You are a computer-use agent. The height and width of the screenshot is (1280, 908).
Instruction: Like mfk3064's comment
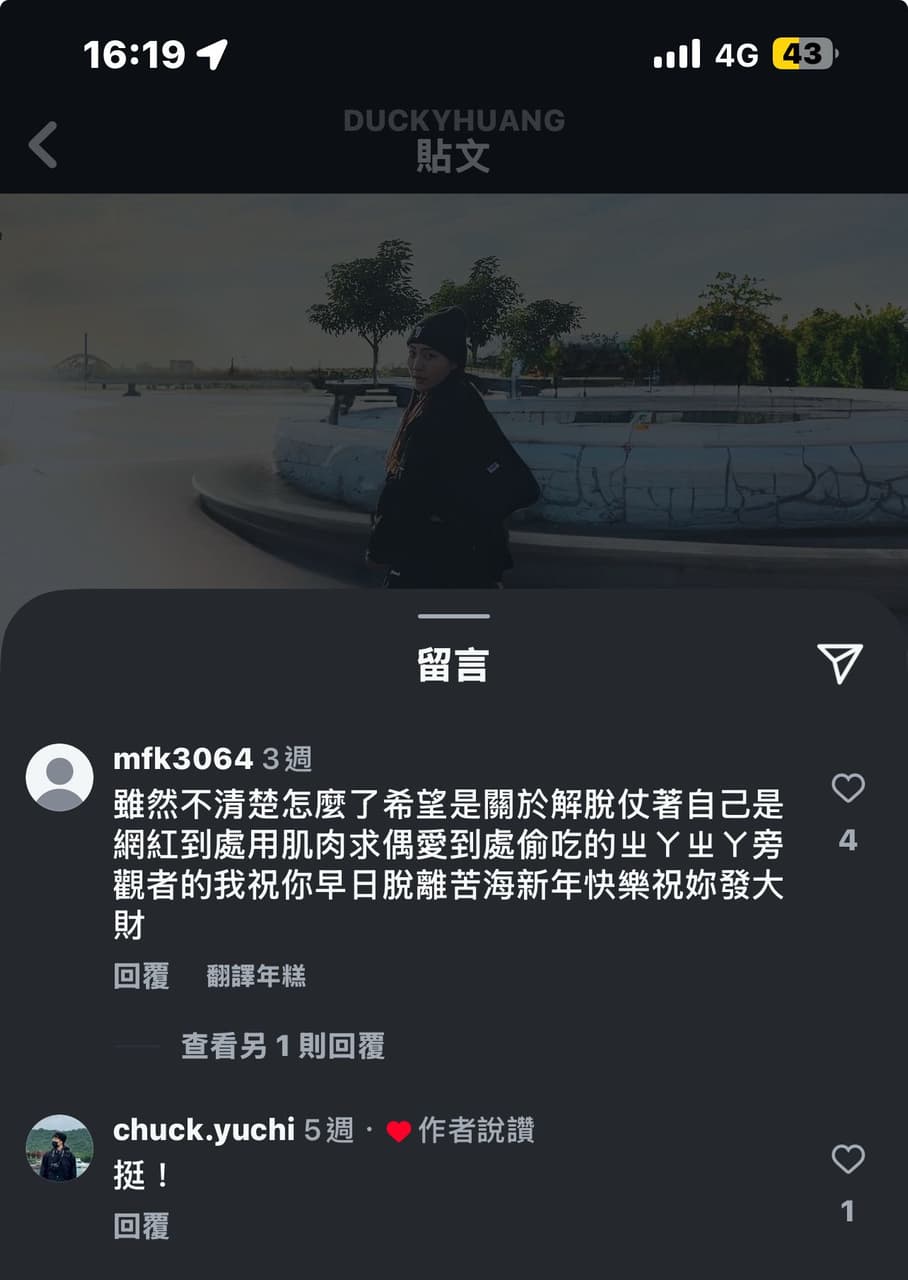point(847,789)
